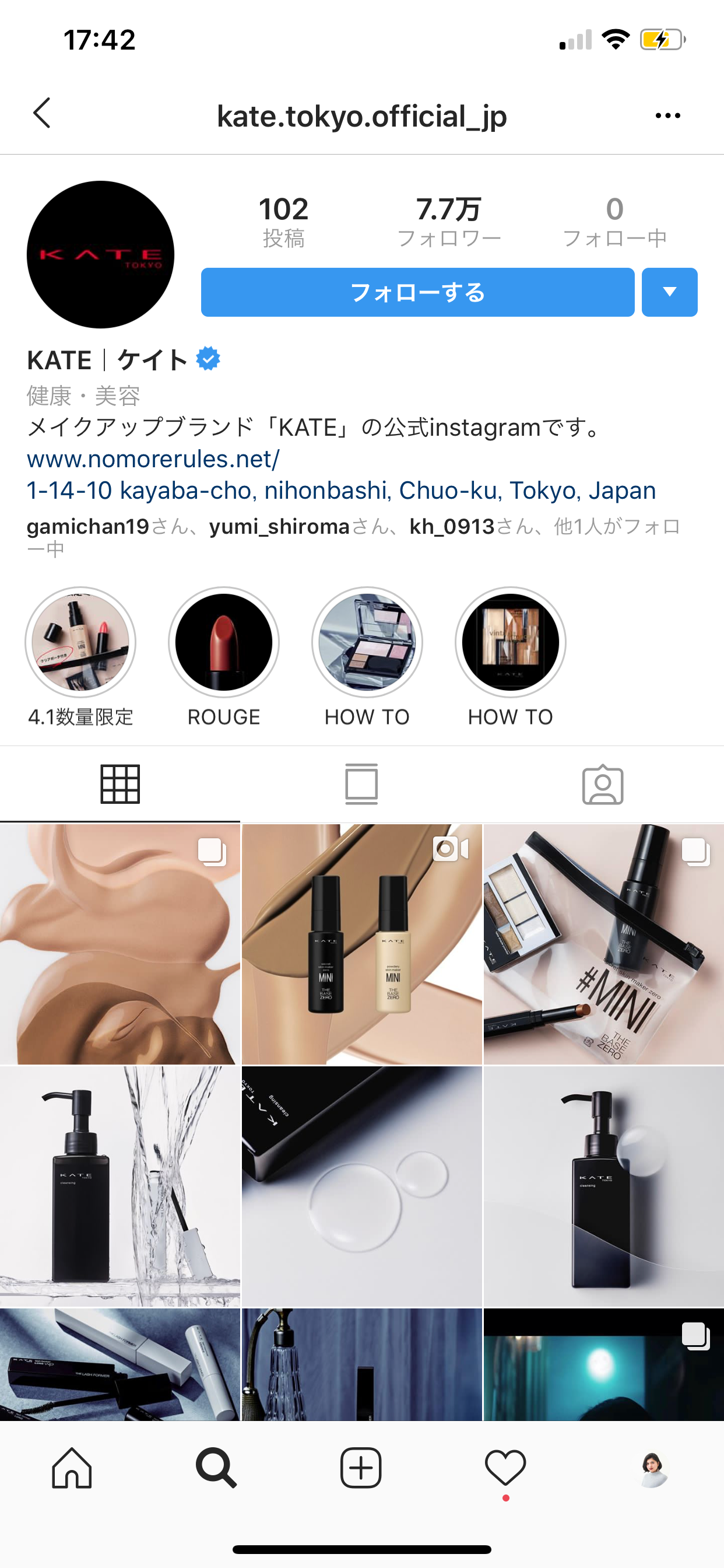Image resolution: width=724 pixels, height=1568 pixels.
Task: Open the MINI bottles video post
Action: pos(361,944)
